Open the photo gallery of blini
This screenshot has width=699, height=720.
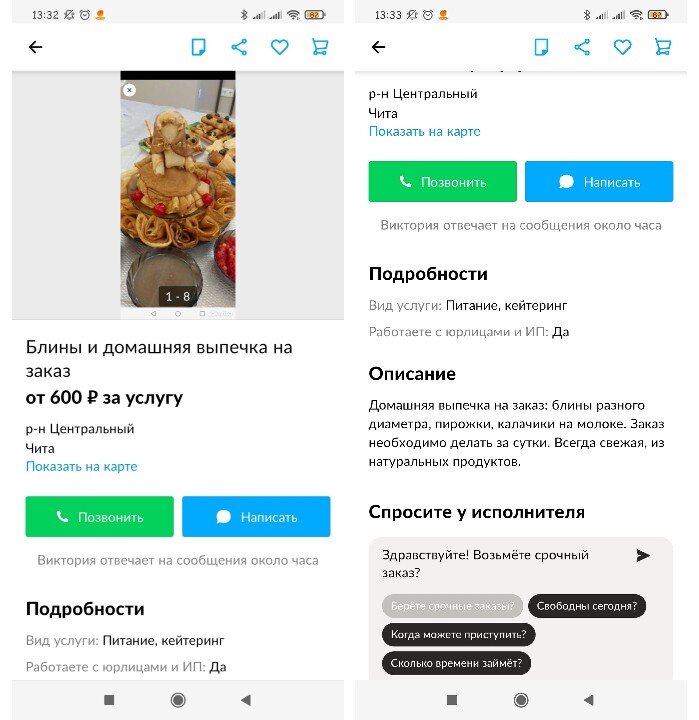178,190
